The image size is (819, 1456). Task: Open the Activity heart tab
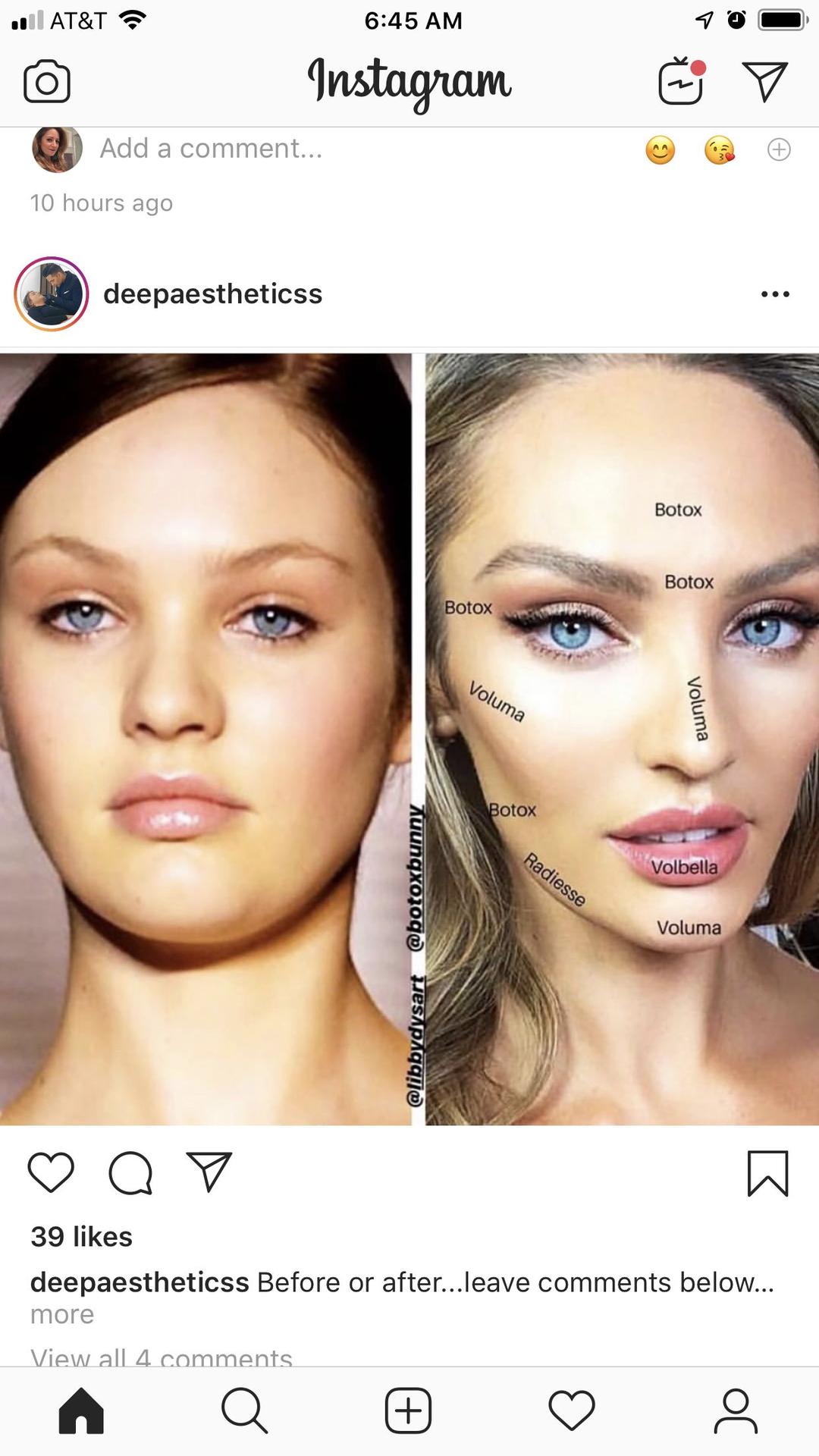pyautogui.click(x=572, y=1410)
